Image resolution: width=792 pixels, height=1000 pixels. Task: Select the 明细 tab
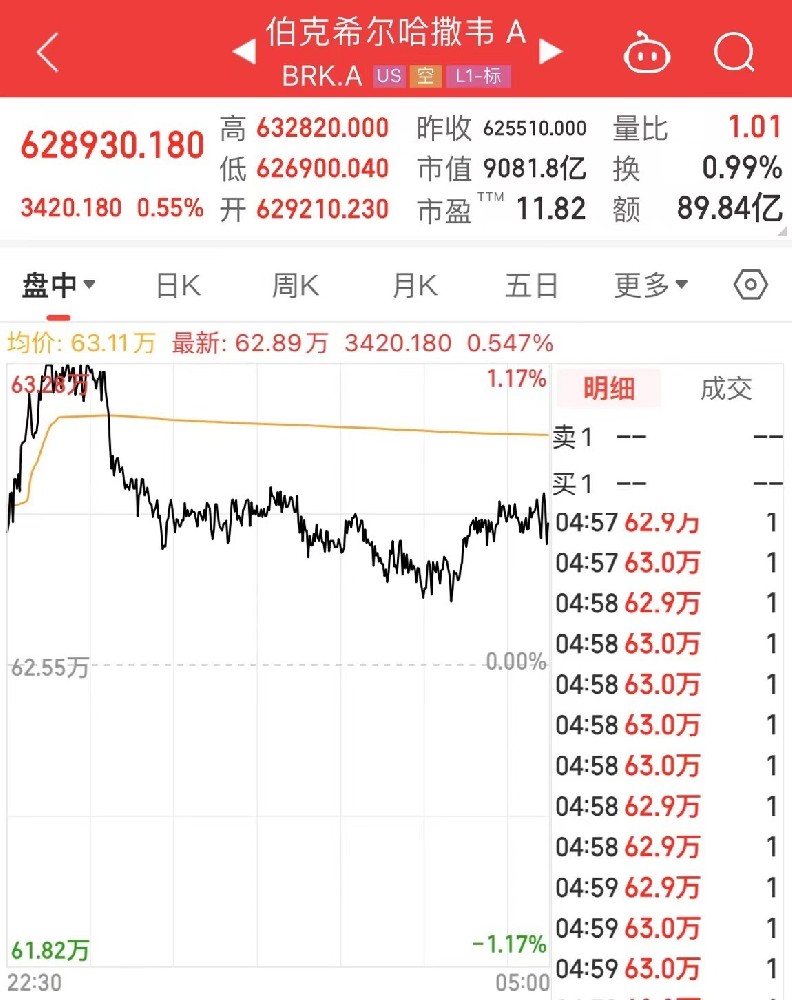tap(608, 389)
